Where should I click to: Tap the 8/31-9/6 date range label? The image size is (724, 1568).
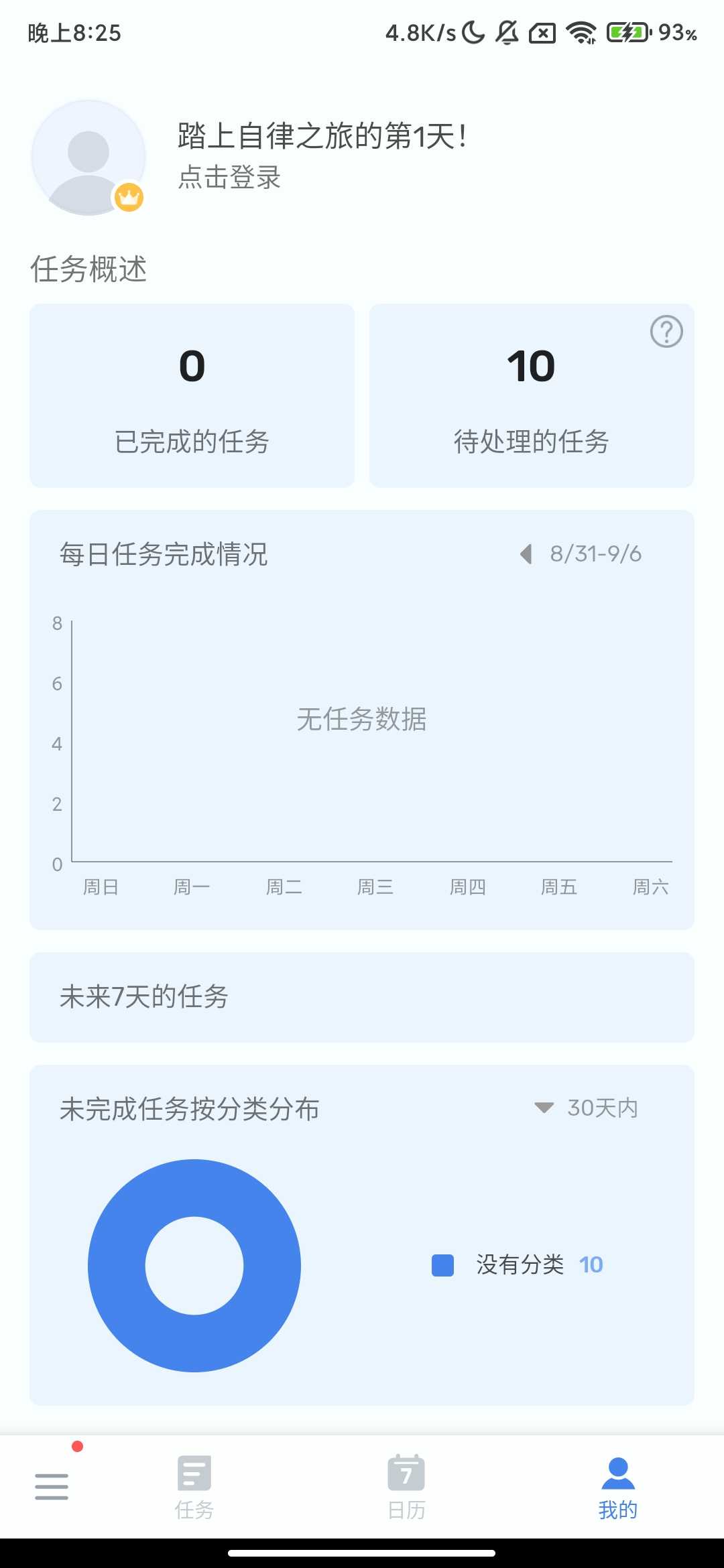point(595,553)
